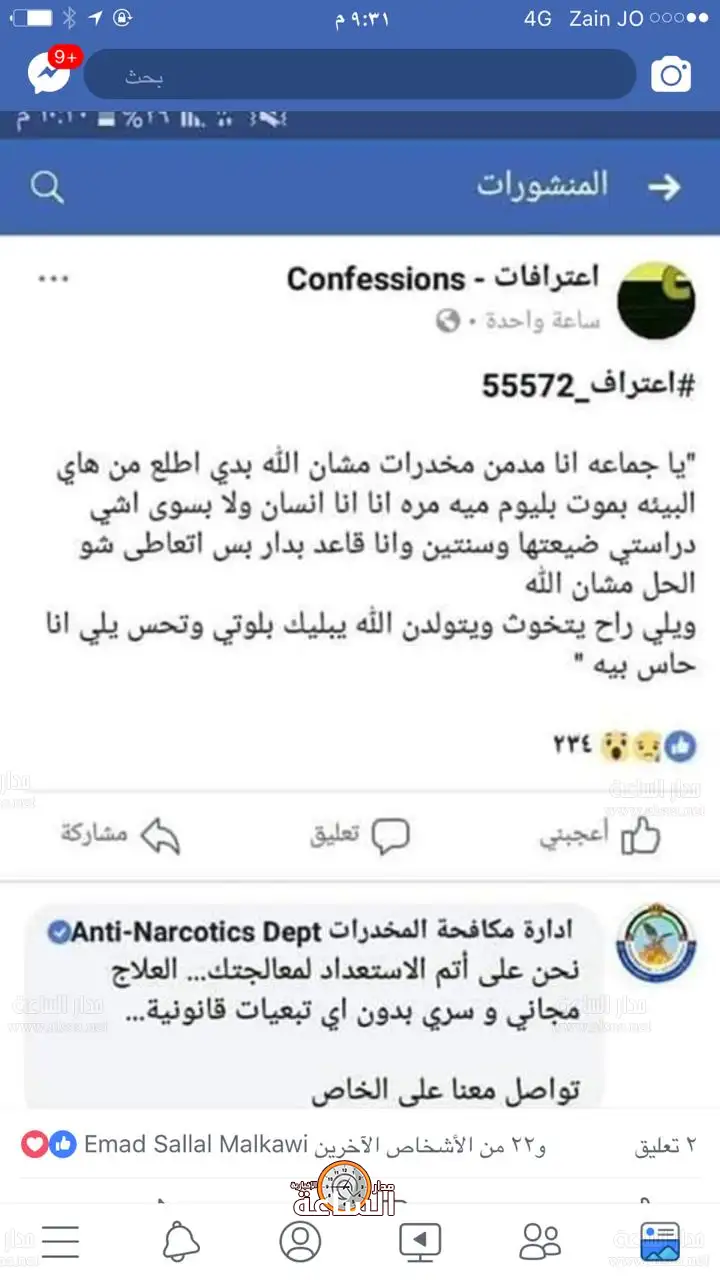Viewport: 720px width, 1280px height.
Task: Tap the بحث search field
Action: 360,75
